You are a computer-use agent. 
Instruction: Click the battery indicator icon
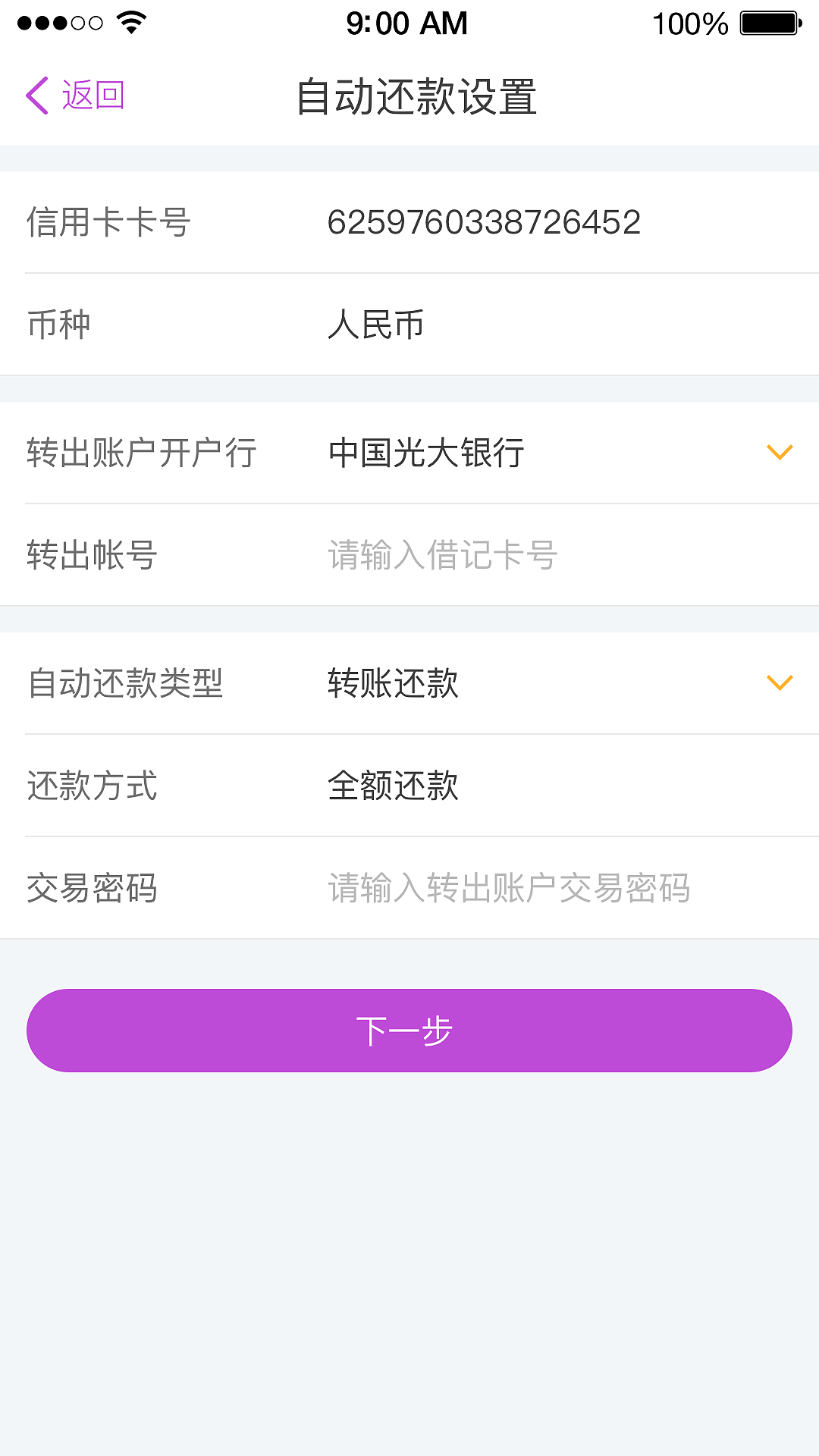pos(770,23)
